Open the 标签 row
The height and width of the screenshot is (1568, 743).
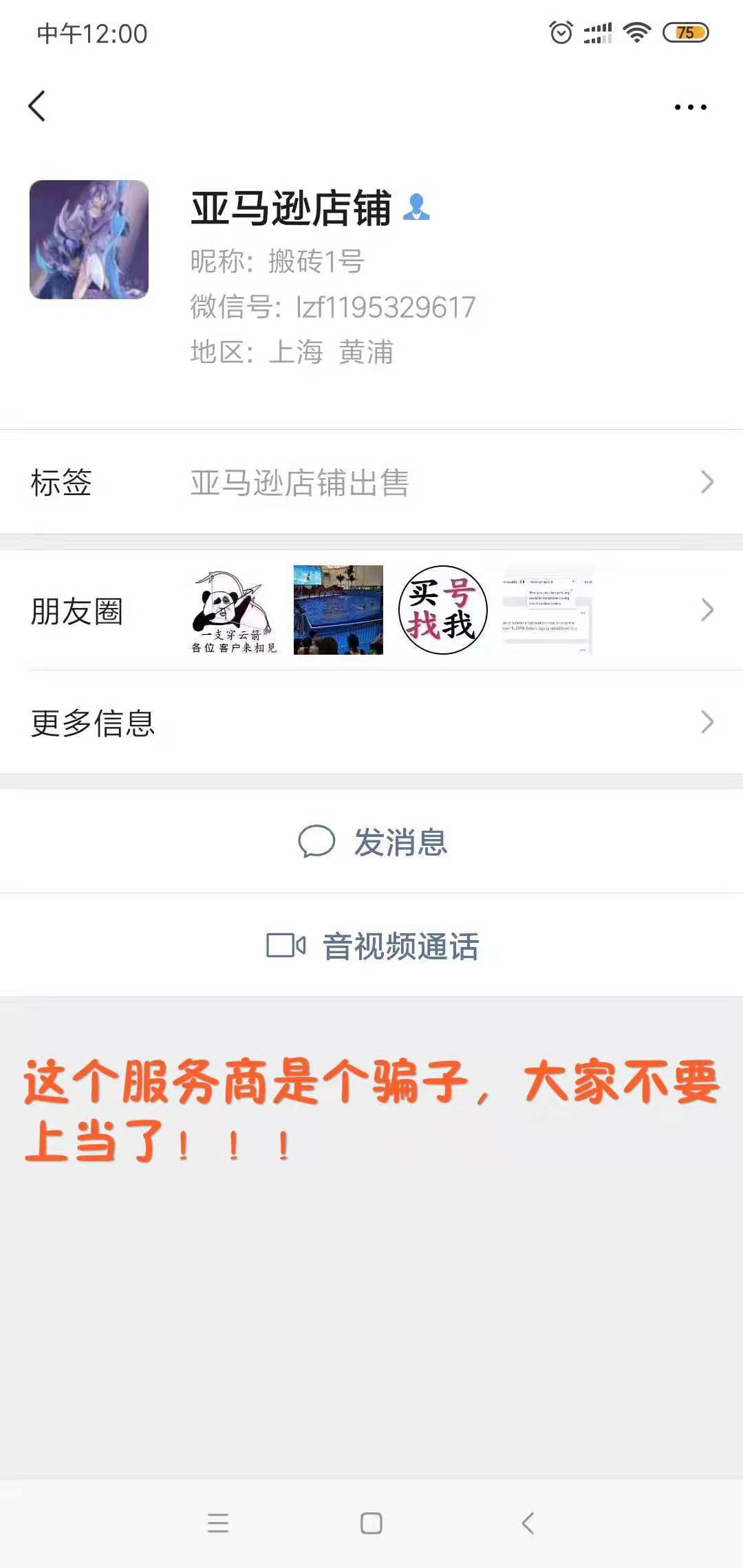[x=371, y=482]
